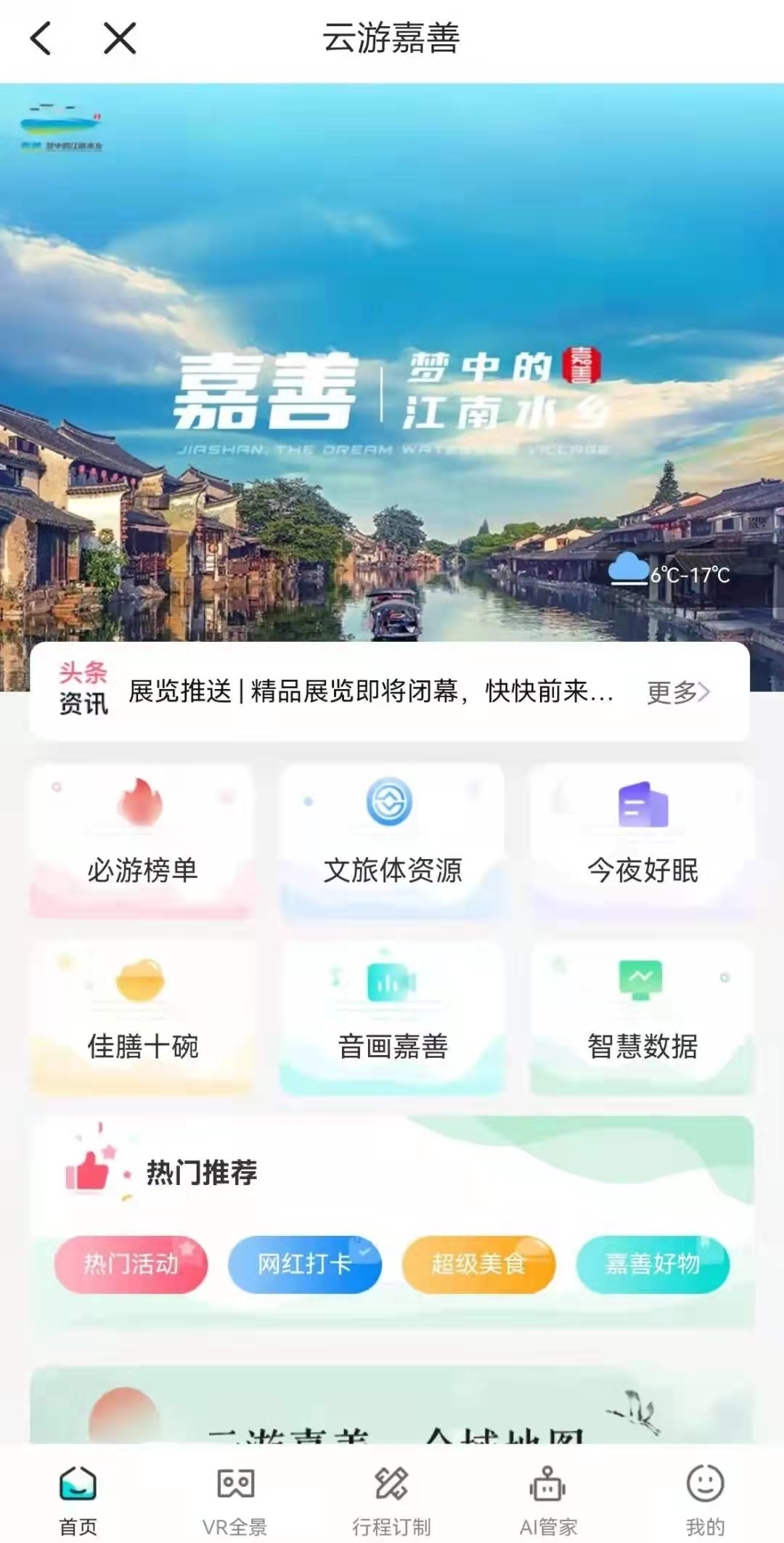Close the 云游嘉善 page

pyautogui.click(x=120, y=38)
